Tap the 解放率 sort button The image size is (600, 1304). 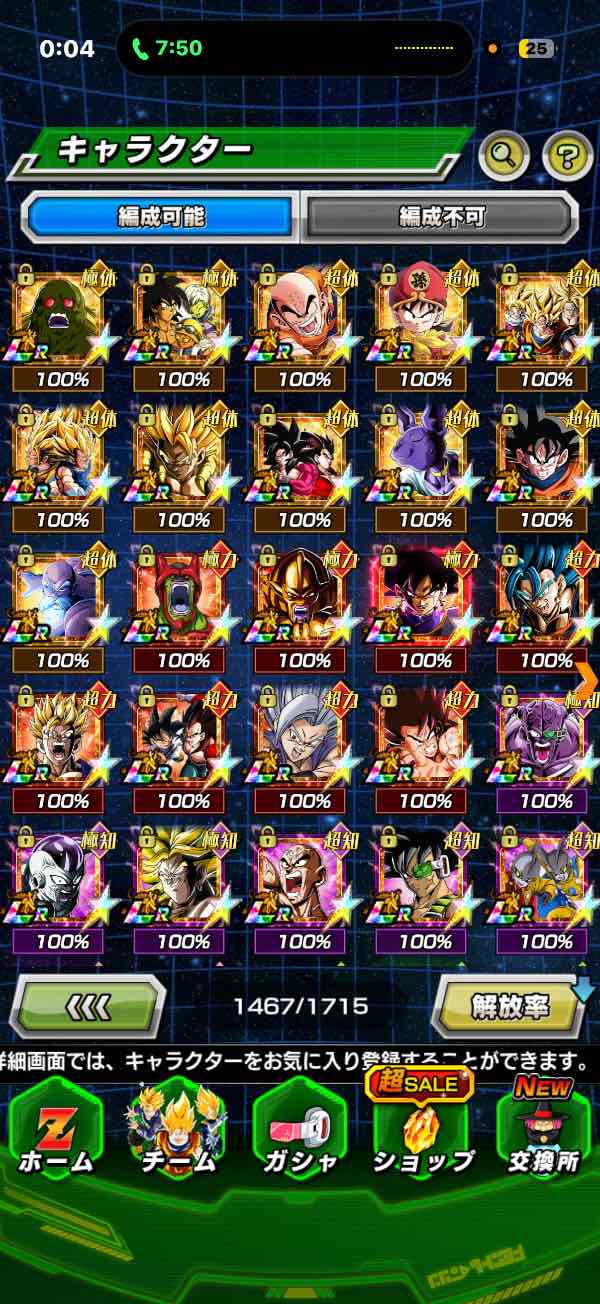509,1007
